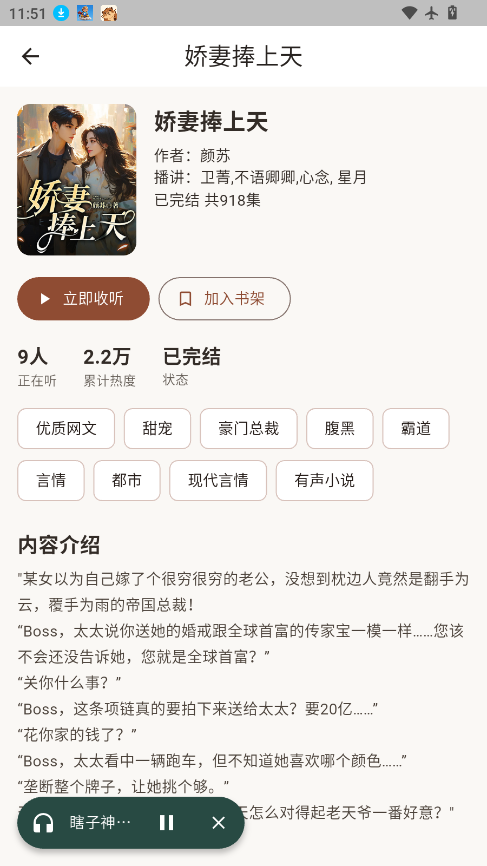Tap the 都市 tag
Viewport: 487px width, 866px height.
[x=127, y=480]
